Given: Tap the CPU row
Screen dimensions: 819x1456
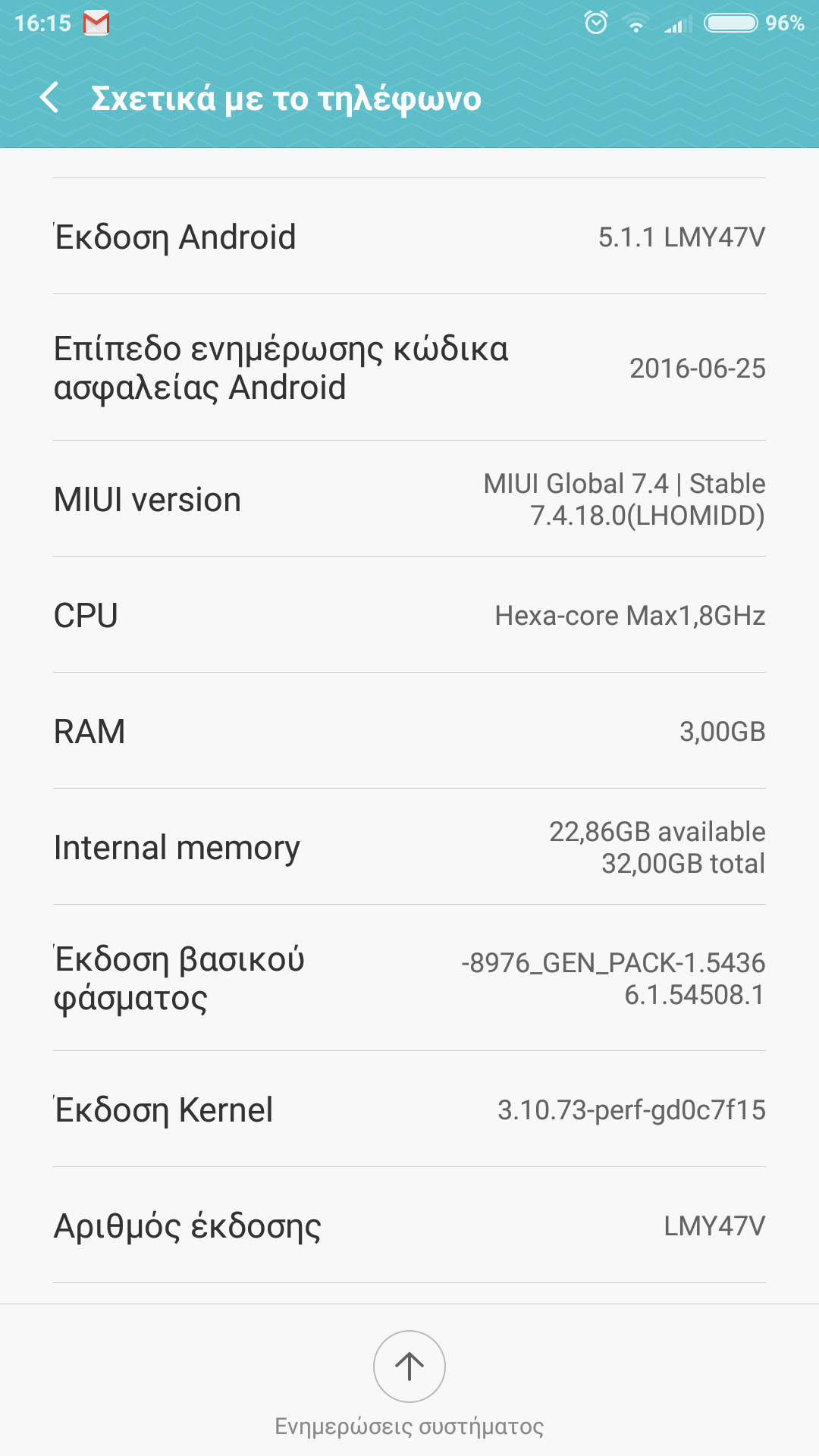Looking at the screenshot, I should (x=409, y=615).
